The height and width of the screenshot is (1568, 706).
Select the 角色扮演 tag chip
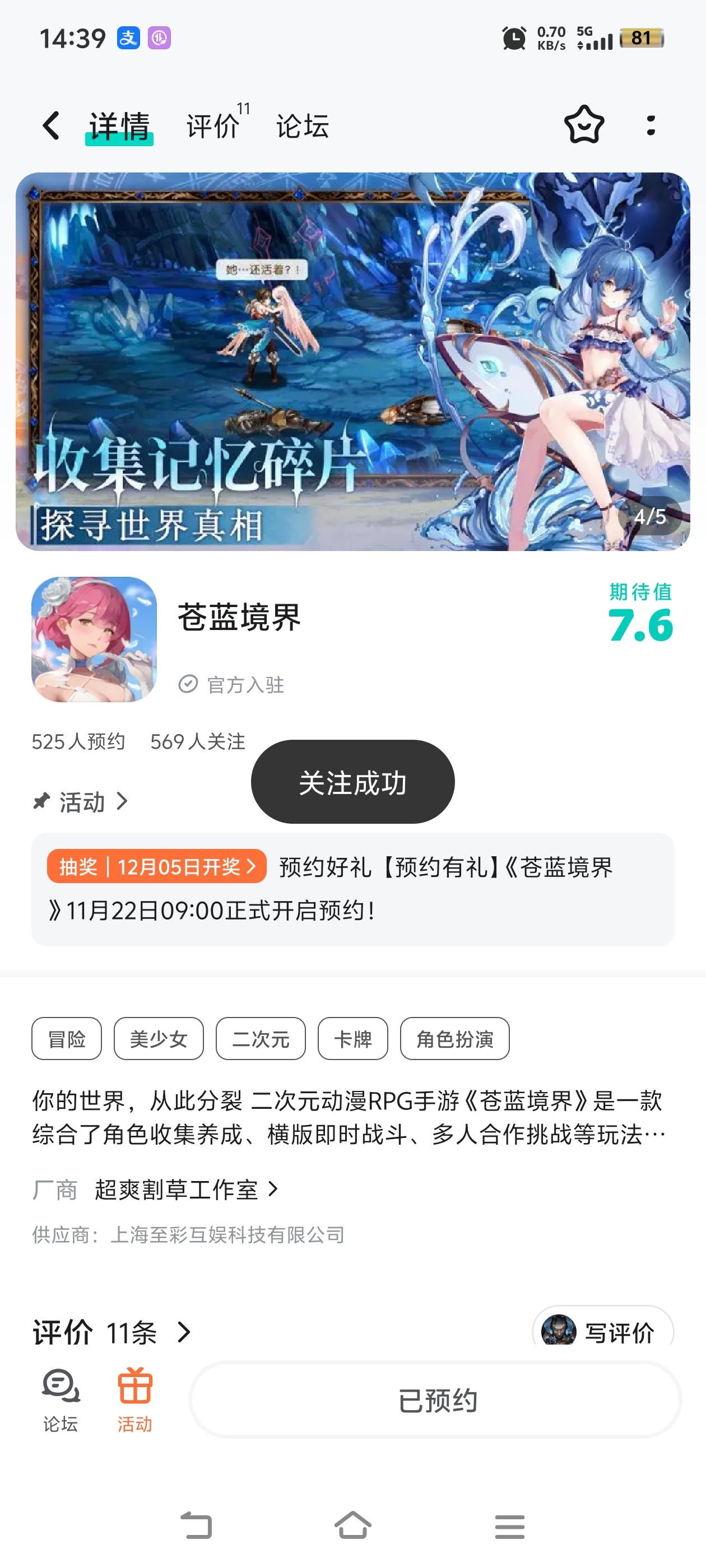[454, 1039]
